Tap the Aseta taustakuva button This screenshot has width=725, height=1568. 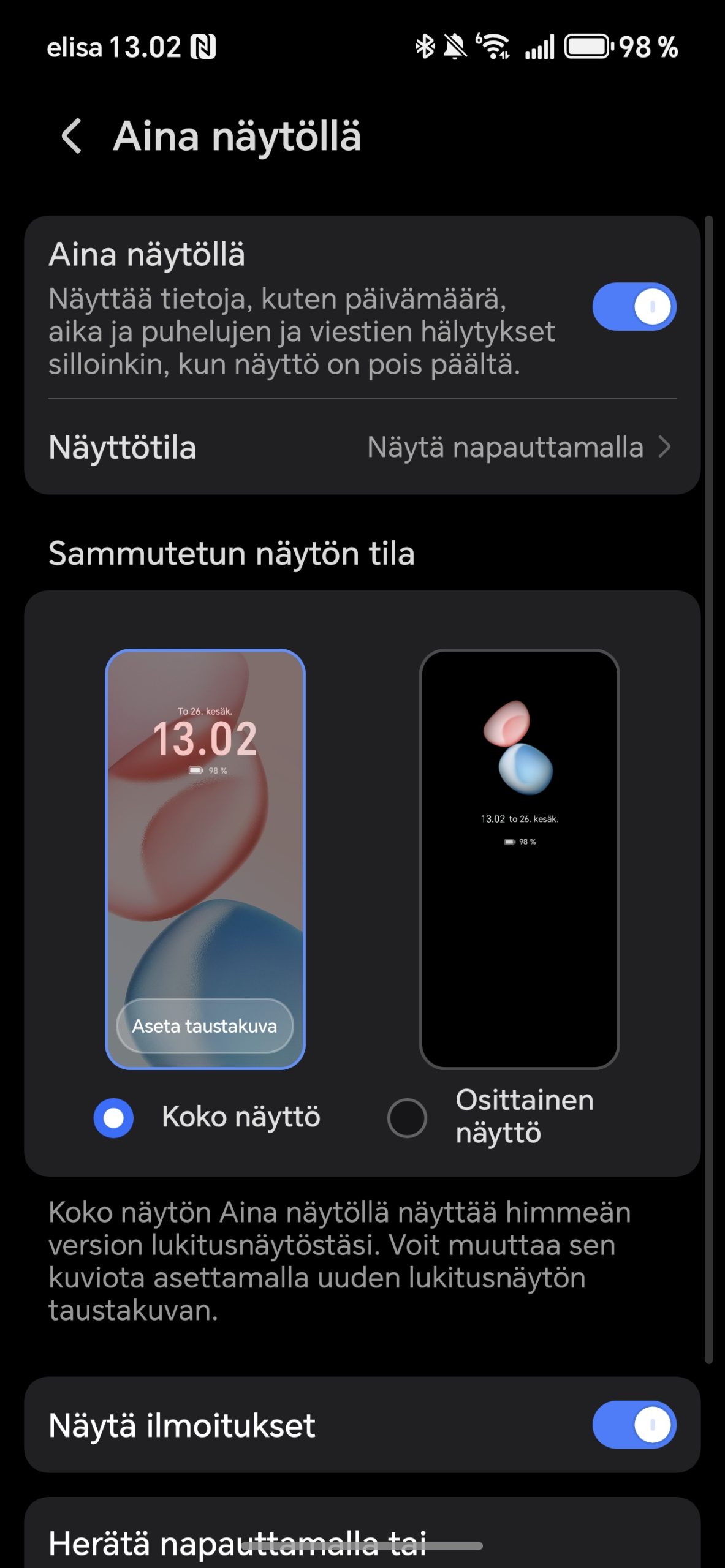pyautogui.click(x=205, y=1026)
